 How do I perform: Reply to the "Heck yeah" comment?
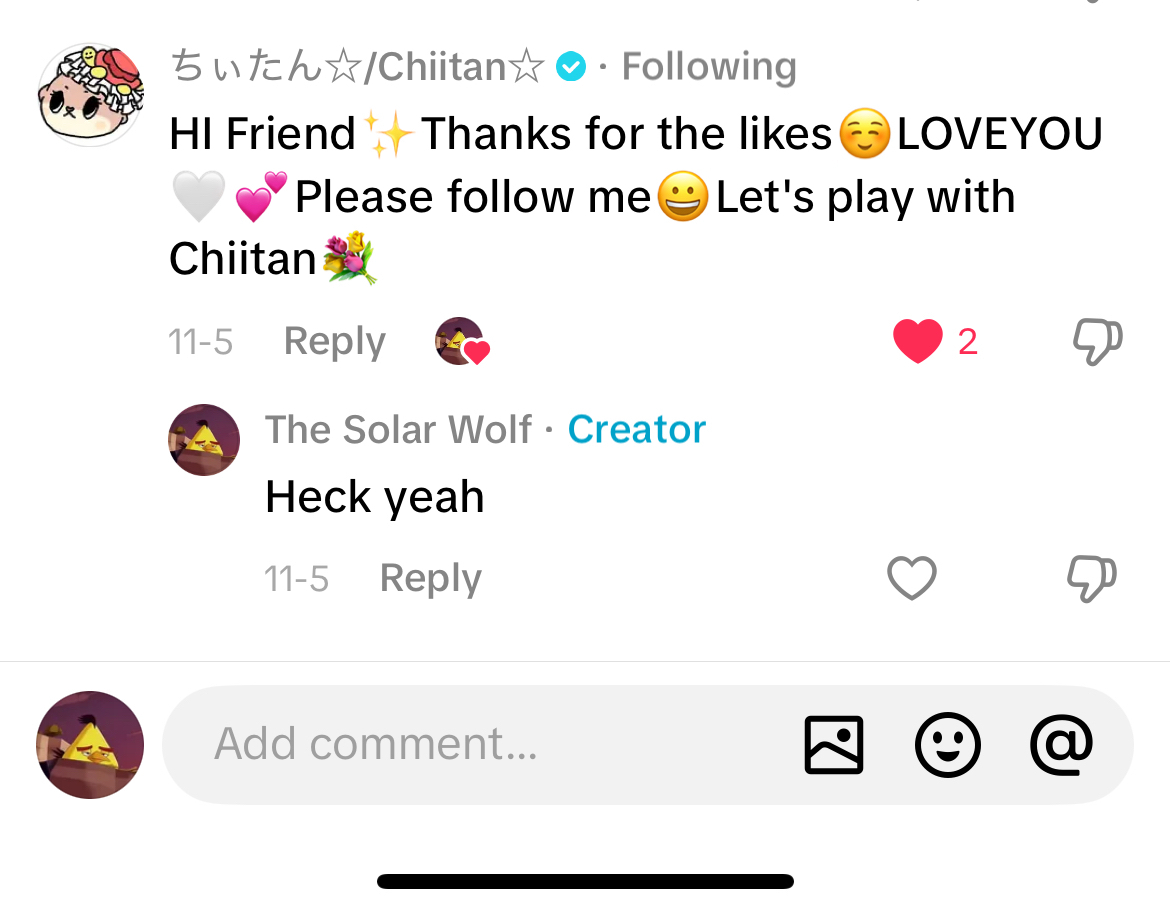point(430,578)
